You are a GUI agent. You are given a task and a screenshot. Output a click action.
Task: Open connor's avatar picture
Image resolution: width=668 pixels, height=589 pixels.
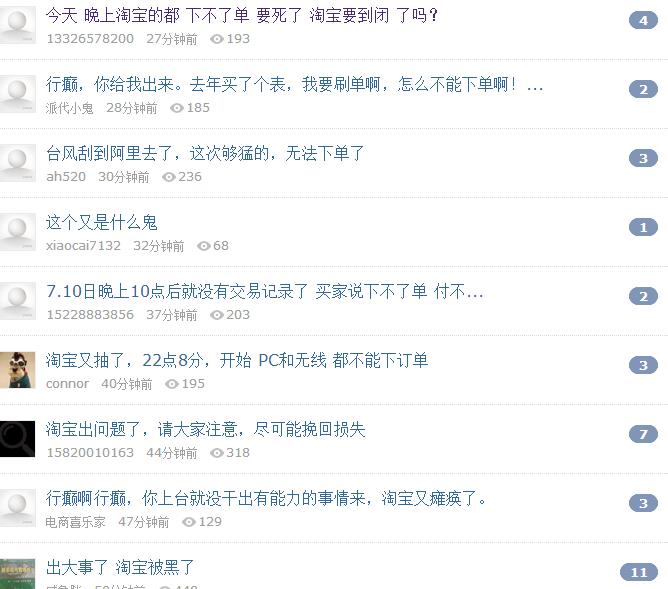pos(18,370)
